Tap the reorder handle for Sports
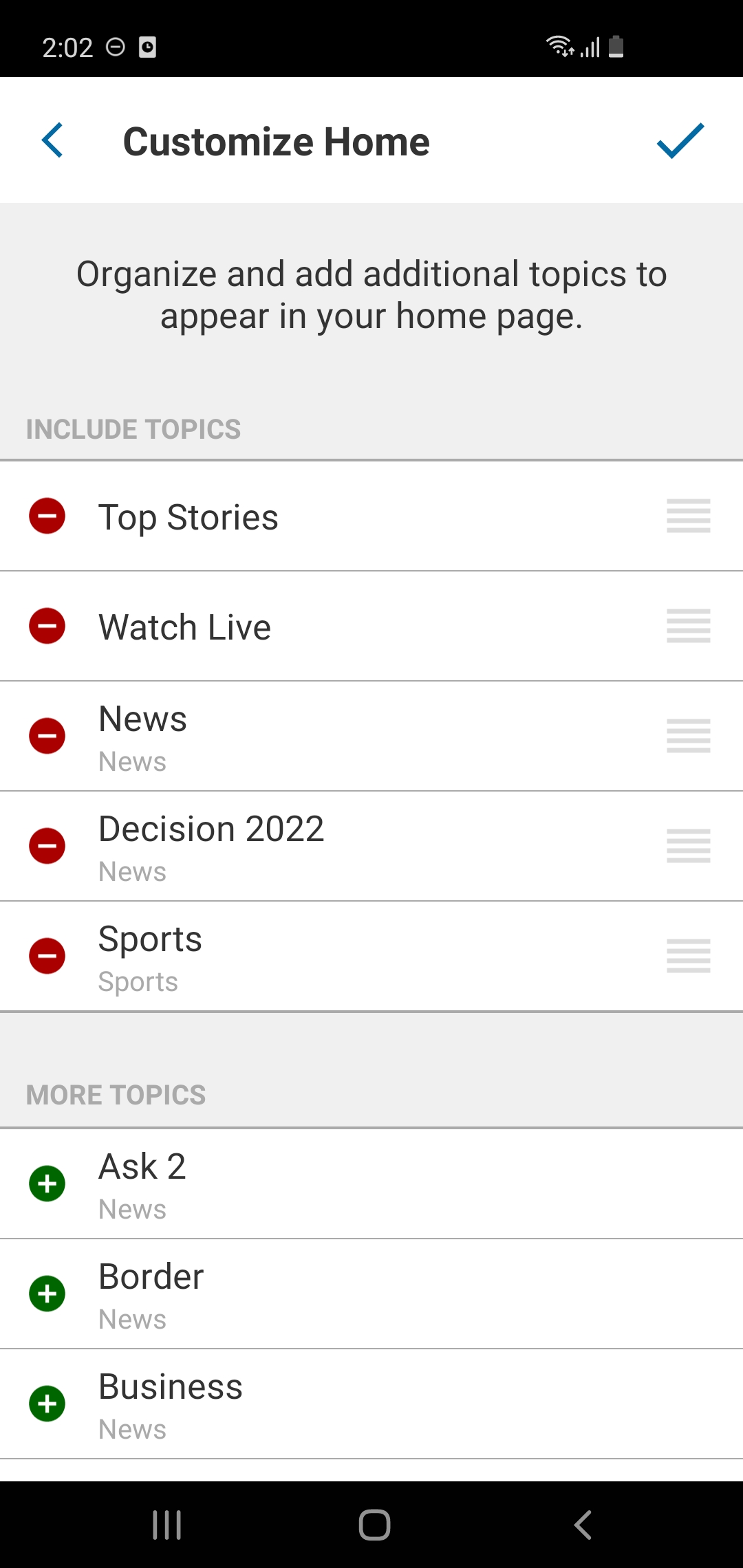 pyautogui.click(x=689, y=956)
